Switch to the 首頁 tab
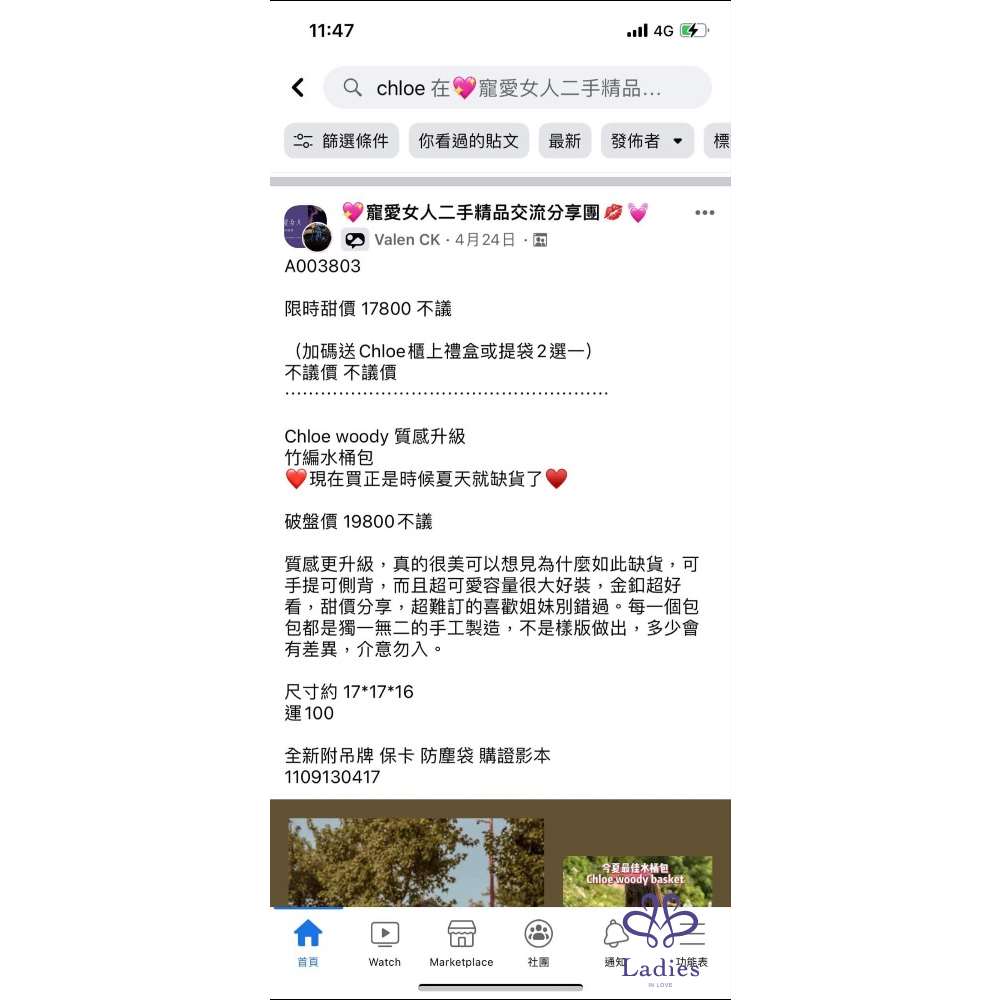The width and height of the screenshot is (1000, 1000). click(308, 943)
